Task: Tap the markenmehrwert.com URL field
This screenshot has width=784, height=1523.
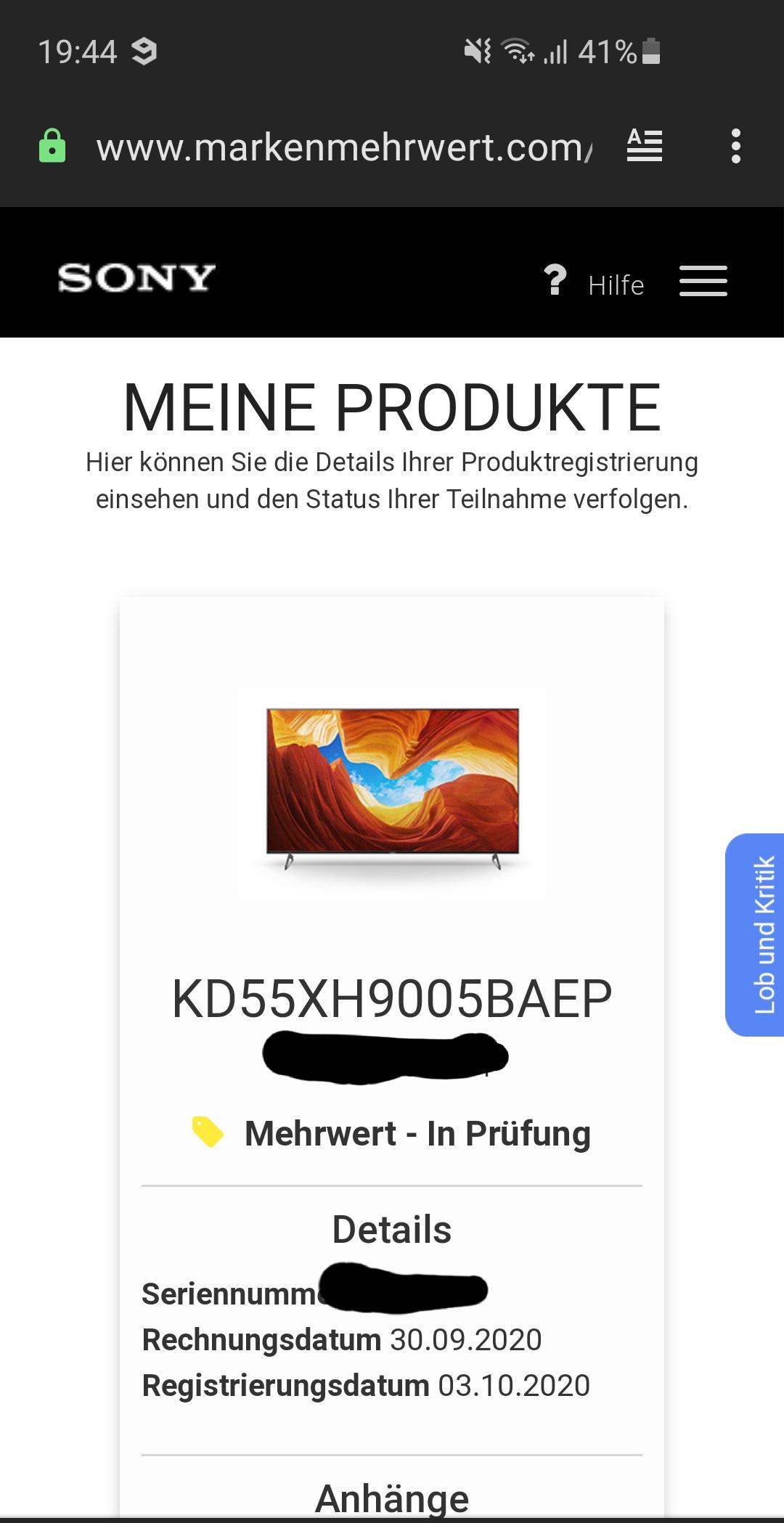Action: click(x=344, y=148)
